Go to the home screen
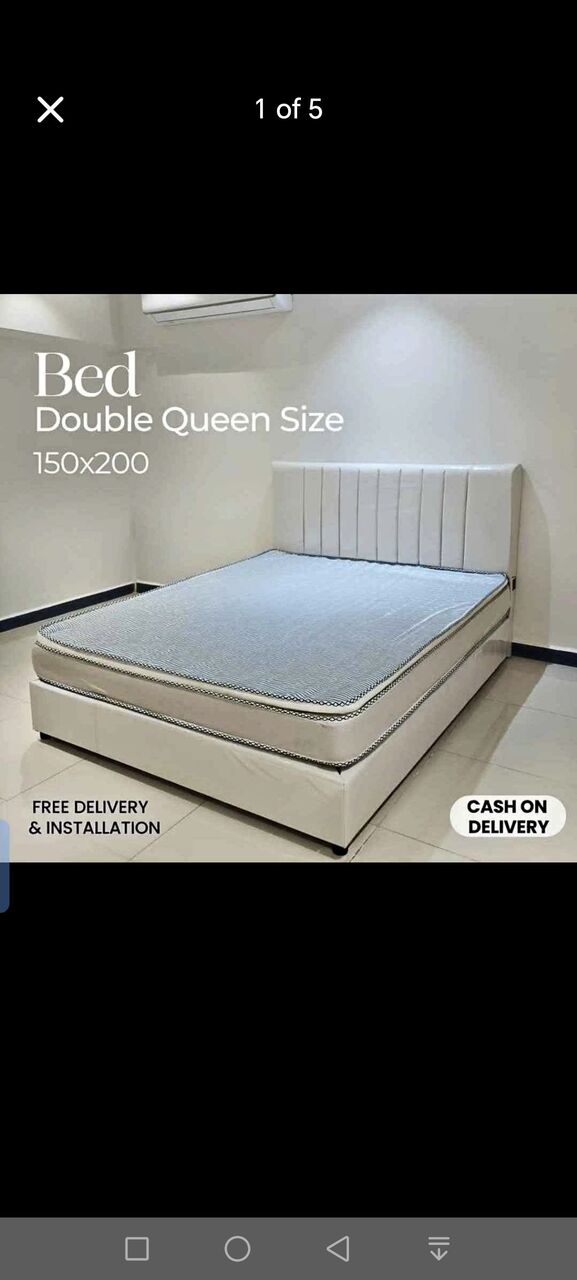The image size is (577, 1280). [237, 1248]
